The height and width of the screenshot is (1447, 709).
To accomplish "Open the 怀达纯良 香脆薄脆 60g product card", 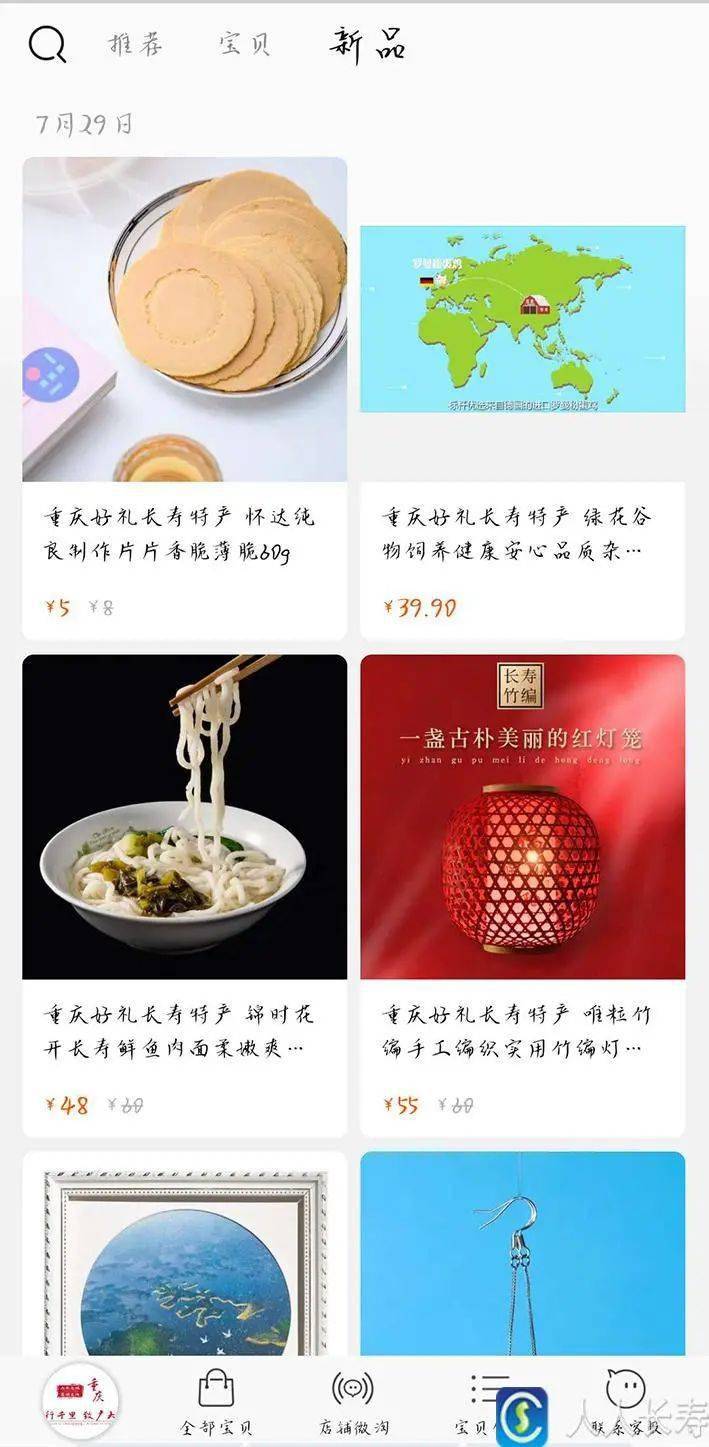I will pyautogui.click(x=184, y=398).
